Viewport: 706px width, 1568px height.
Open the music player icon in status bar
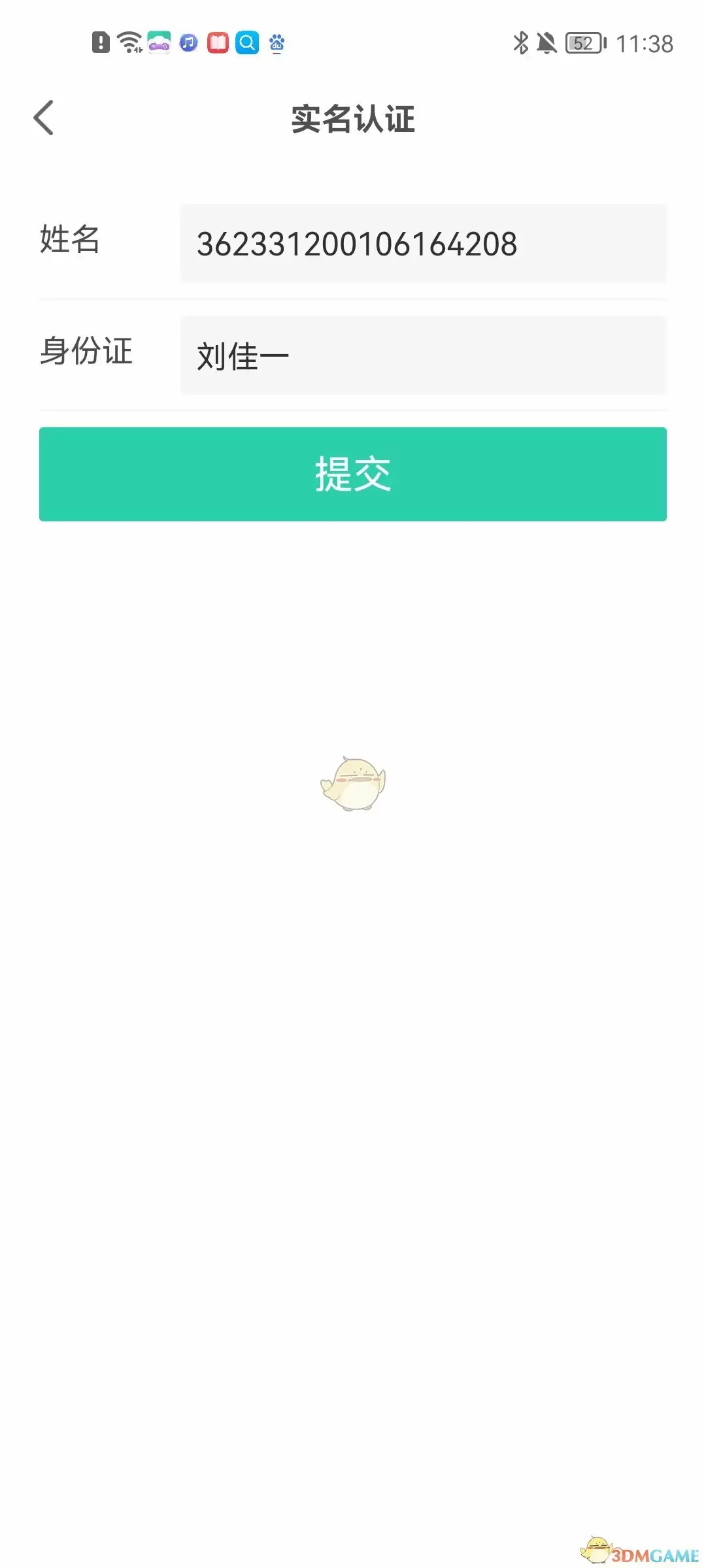pyautogui.click(x=188, y=44)
